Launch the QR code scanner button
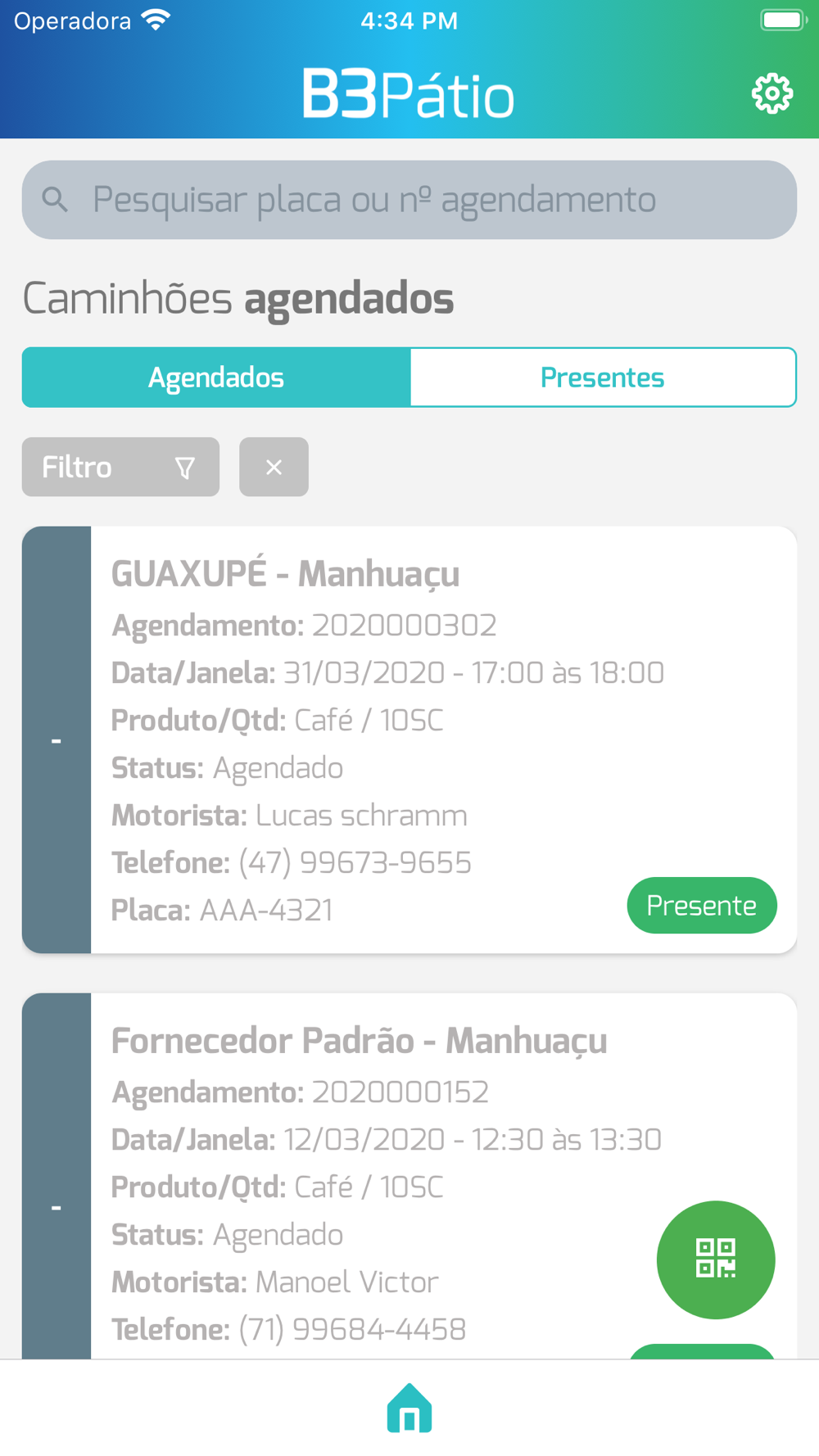Viewport: 819px width, 1456px height. point(716,1259)
